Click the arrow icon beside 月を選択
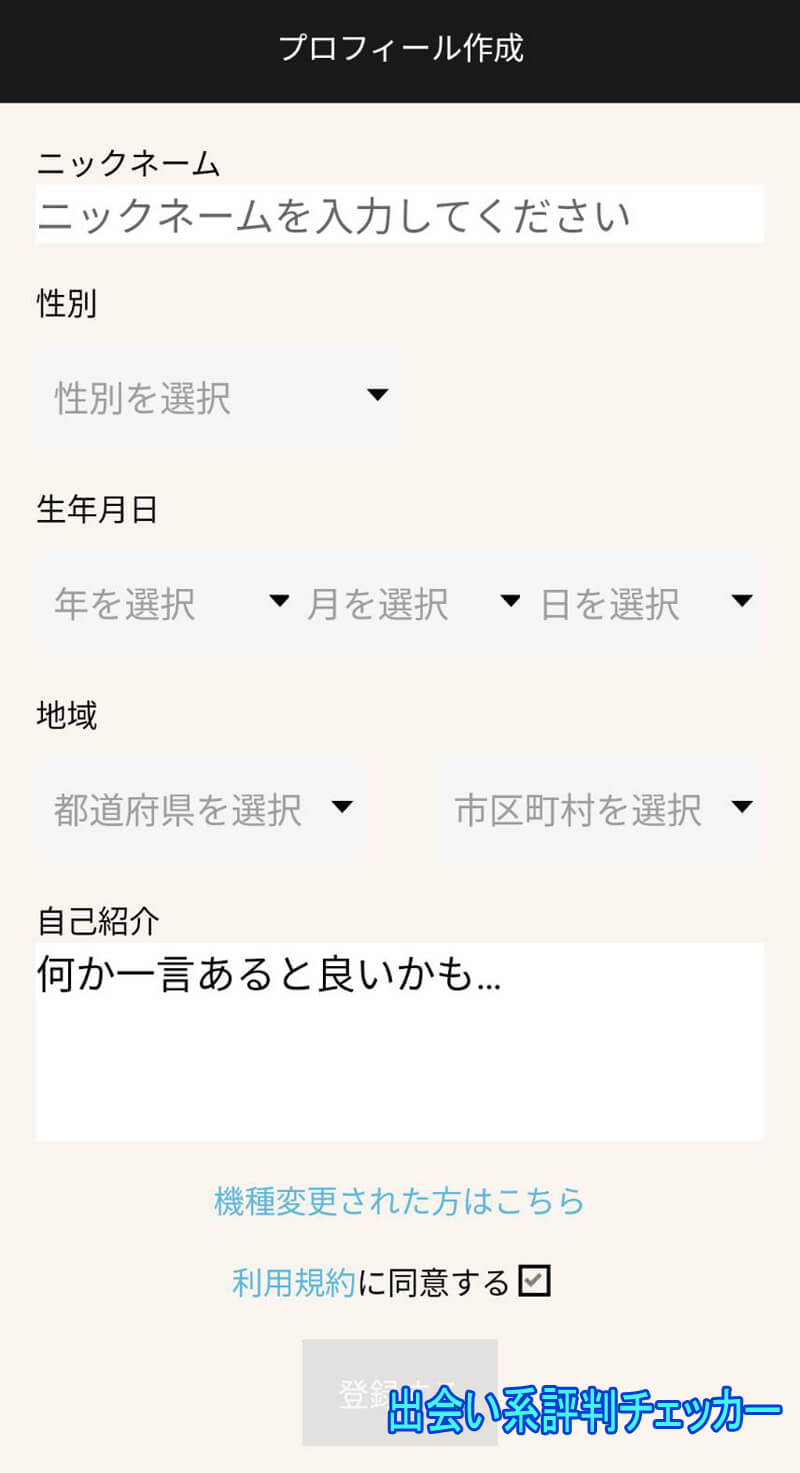 click(510, 601)
